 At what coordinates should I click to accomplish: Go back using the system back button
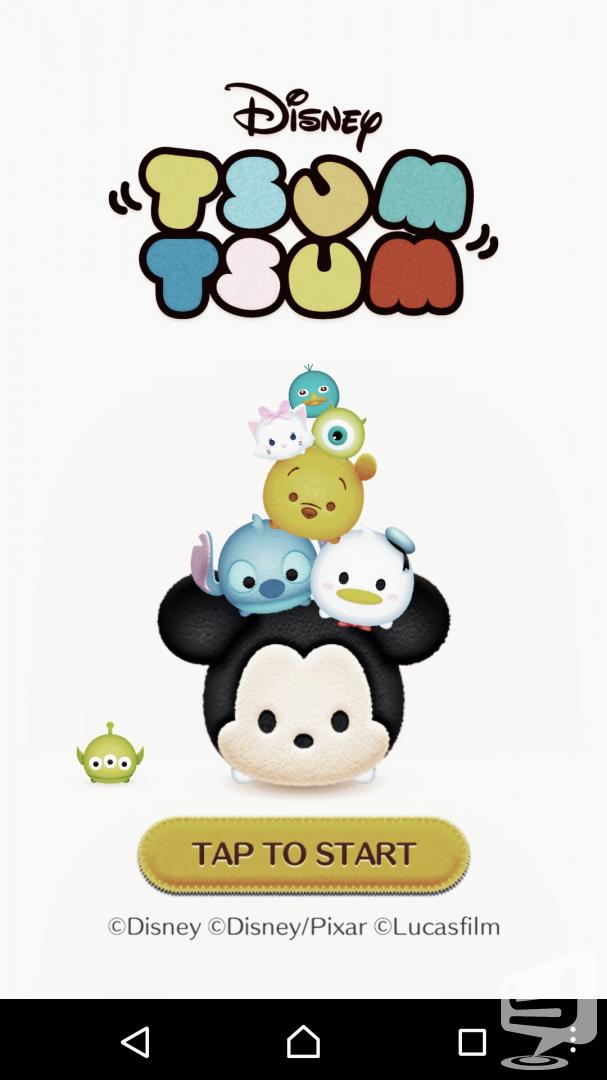click(135, 1041)
